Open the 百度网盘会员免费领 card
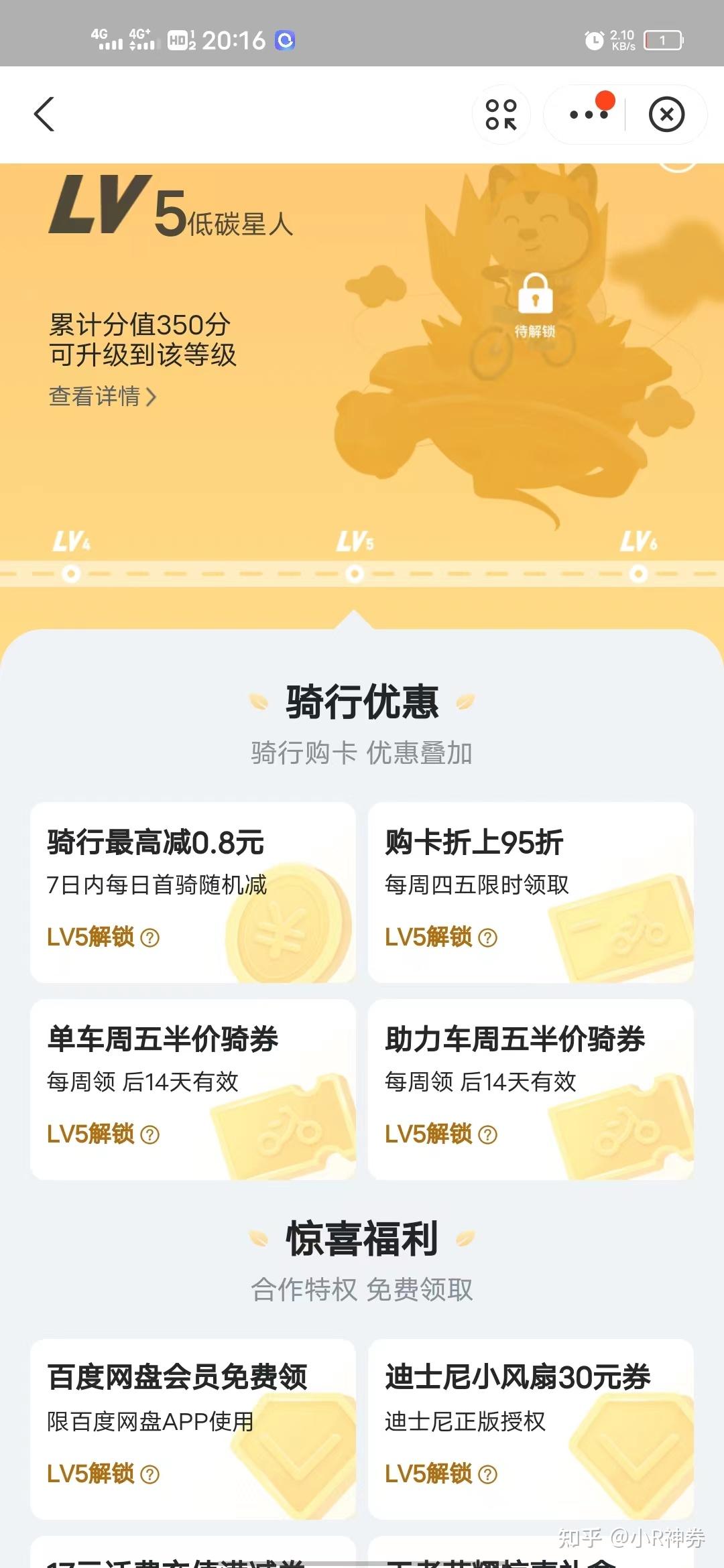 (193, 1429)
